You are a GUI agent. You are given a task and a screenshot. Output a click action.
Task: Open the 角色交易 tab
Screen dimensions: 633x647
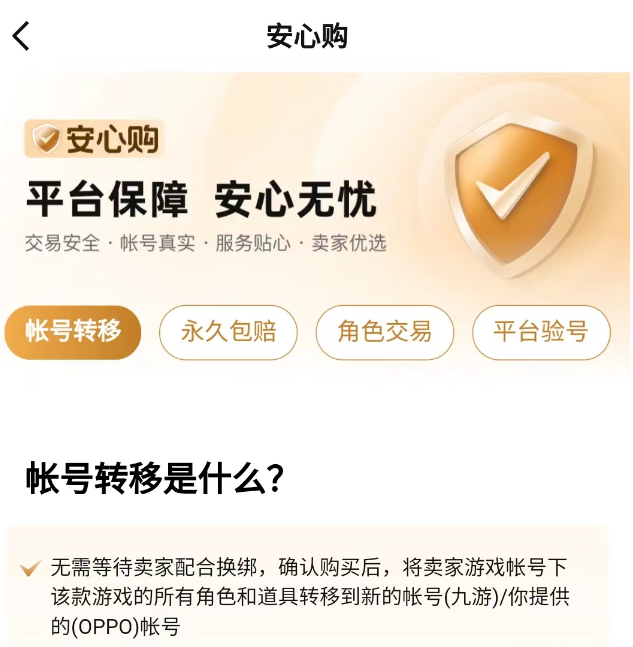384,332
